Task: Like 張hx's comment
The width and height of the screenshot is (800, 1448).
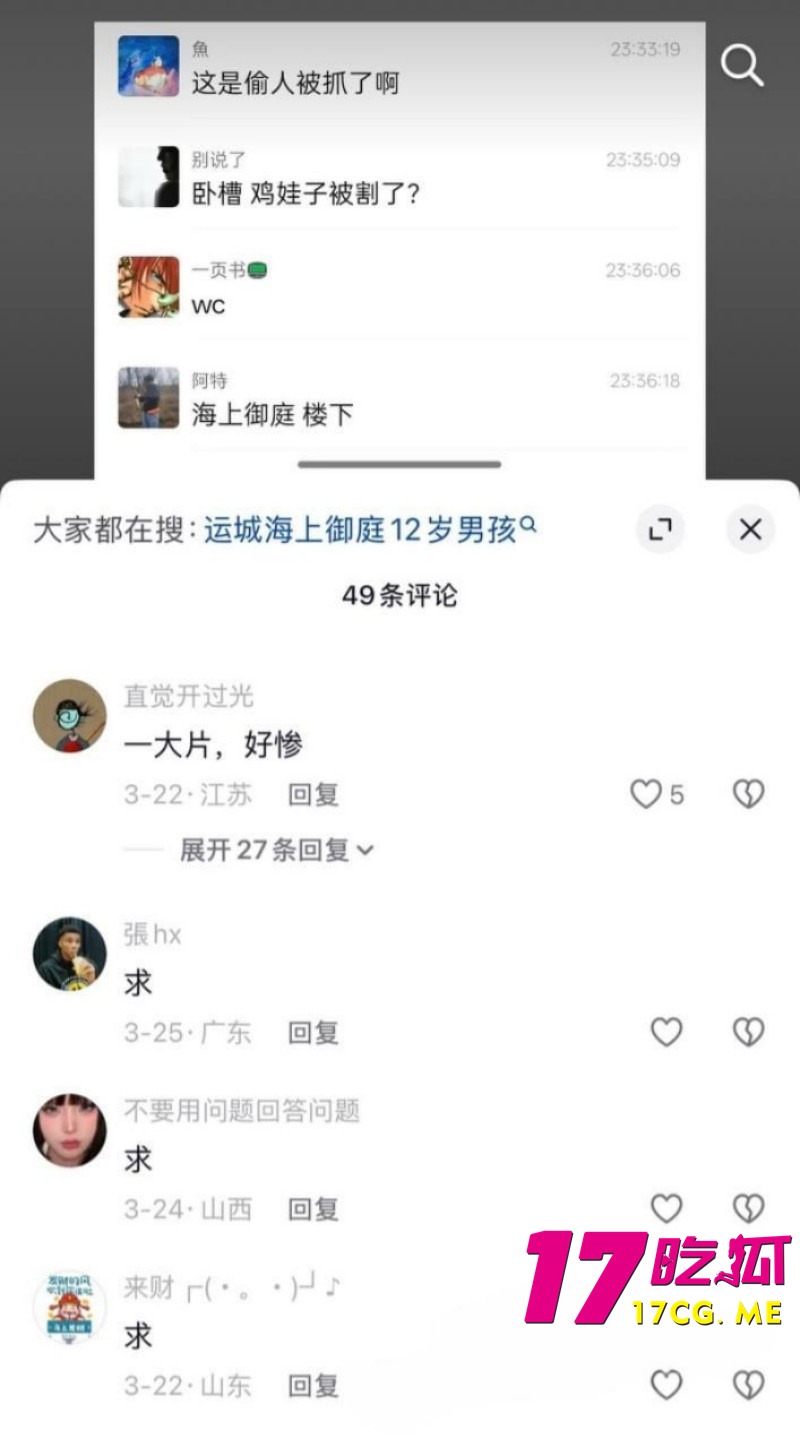Action: pos(666,1032)
